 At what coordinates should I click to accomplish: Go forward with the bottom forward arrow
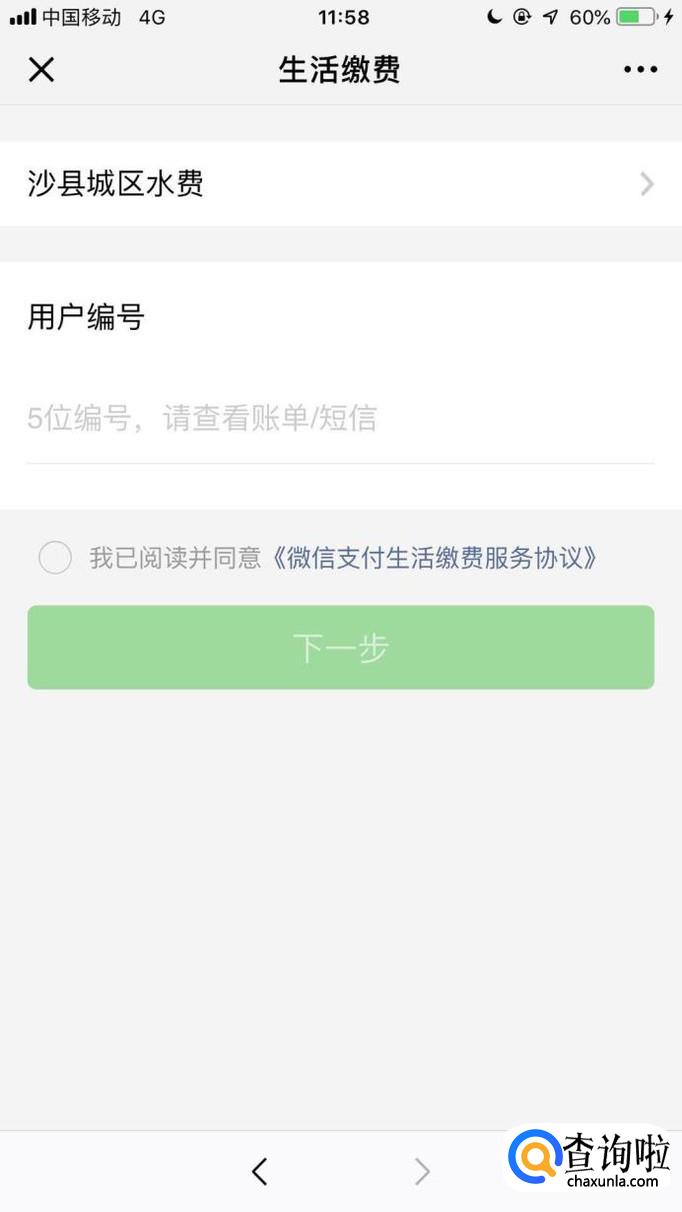tap(422, 1171)
